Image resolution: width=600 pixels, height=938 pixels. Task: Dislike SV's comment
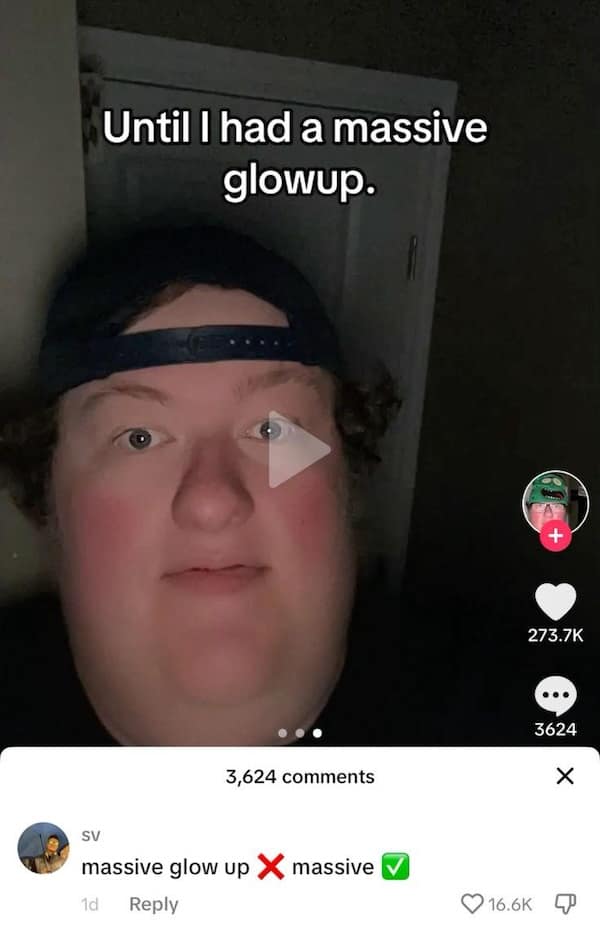(565, 904)
